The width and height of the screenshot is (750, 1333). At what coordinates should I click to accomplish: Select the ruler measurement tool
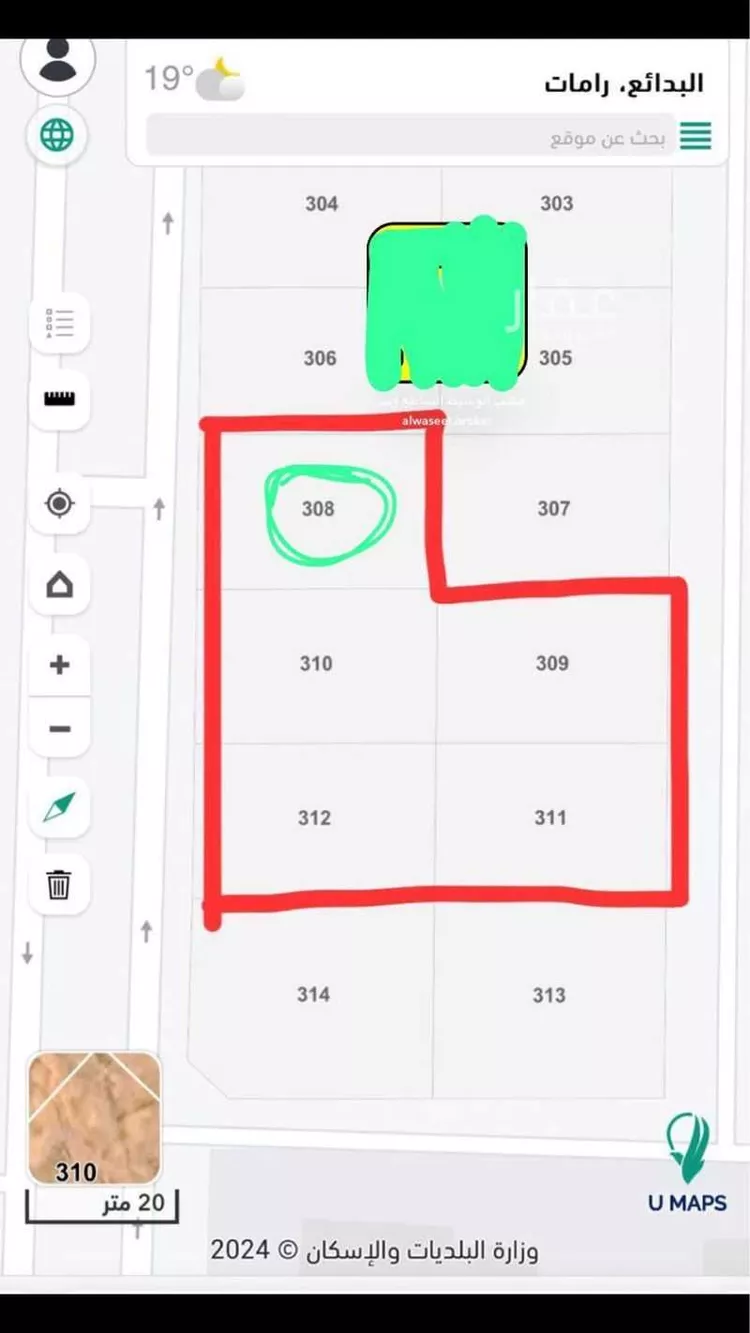[x=60, y=399]
